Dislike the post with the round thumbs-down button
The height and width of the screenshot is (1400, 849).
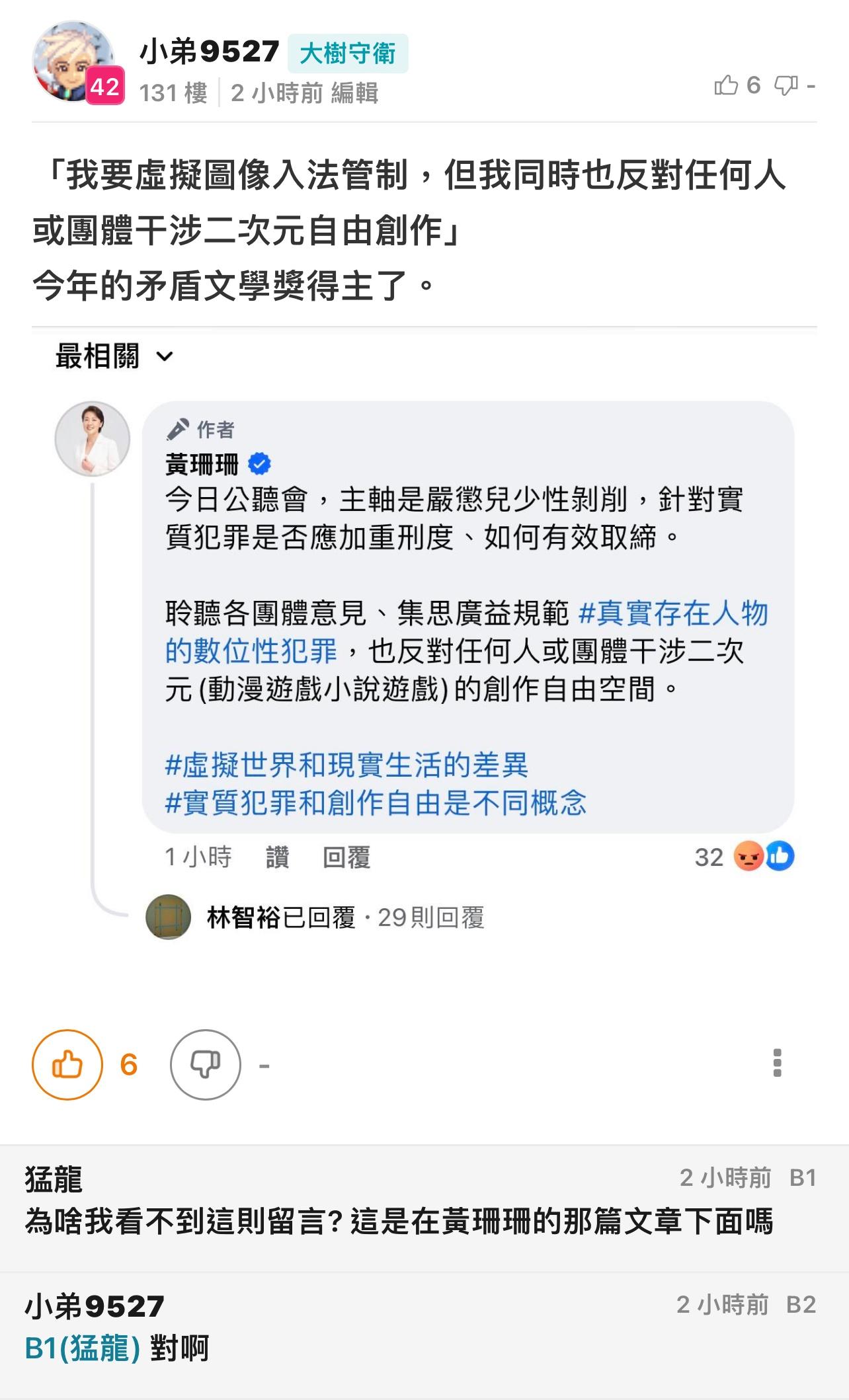click(206, 1065)
